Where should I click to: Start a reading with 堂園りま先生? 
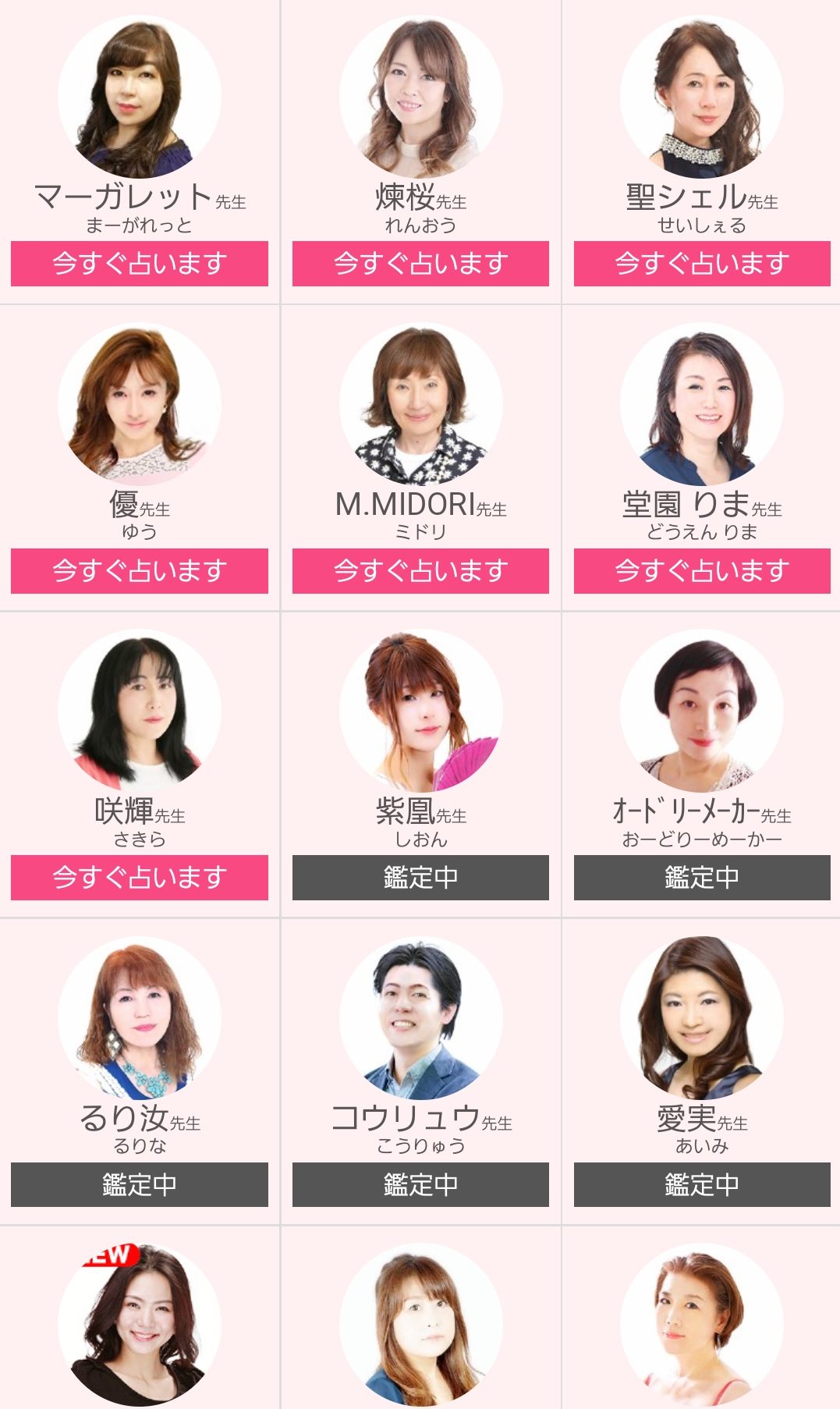tap(702, 571)
